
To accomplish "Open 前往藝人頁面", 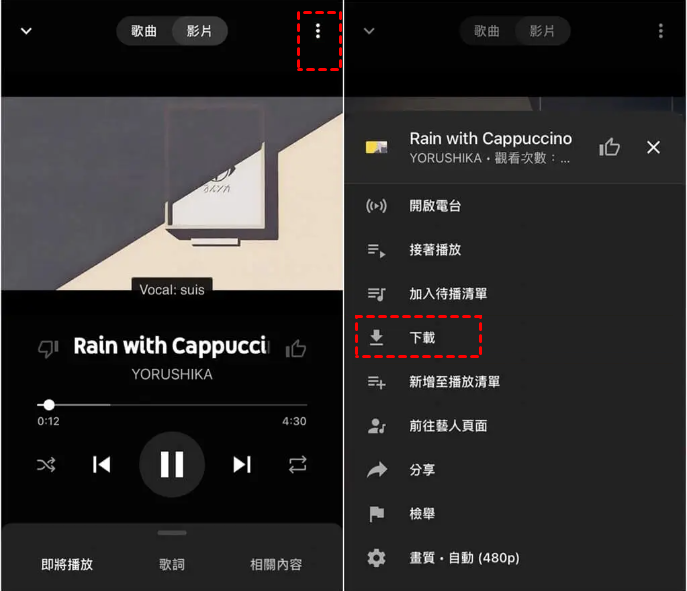I will click(x=448, y=426).
